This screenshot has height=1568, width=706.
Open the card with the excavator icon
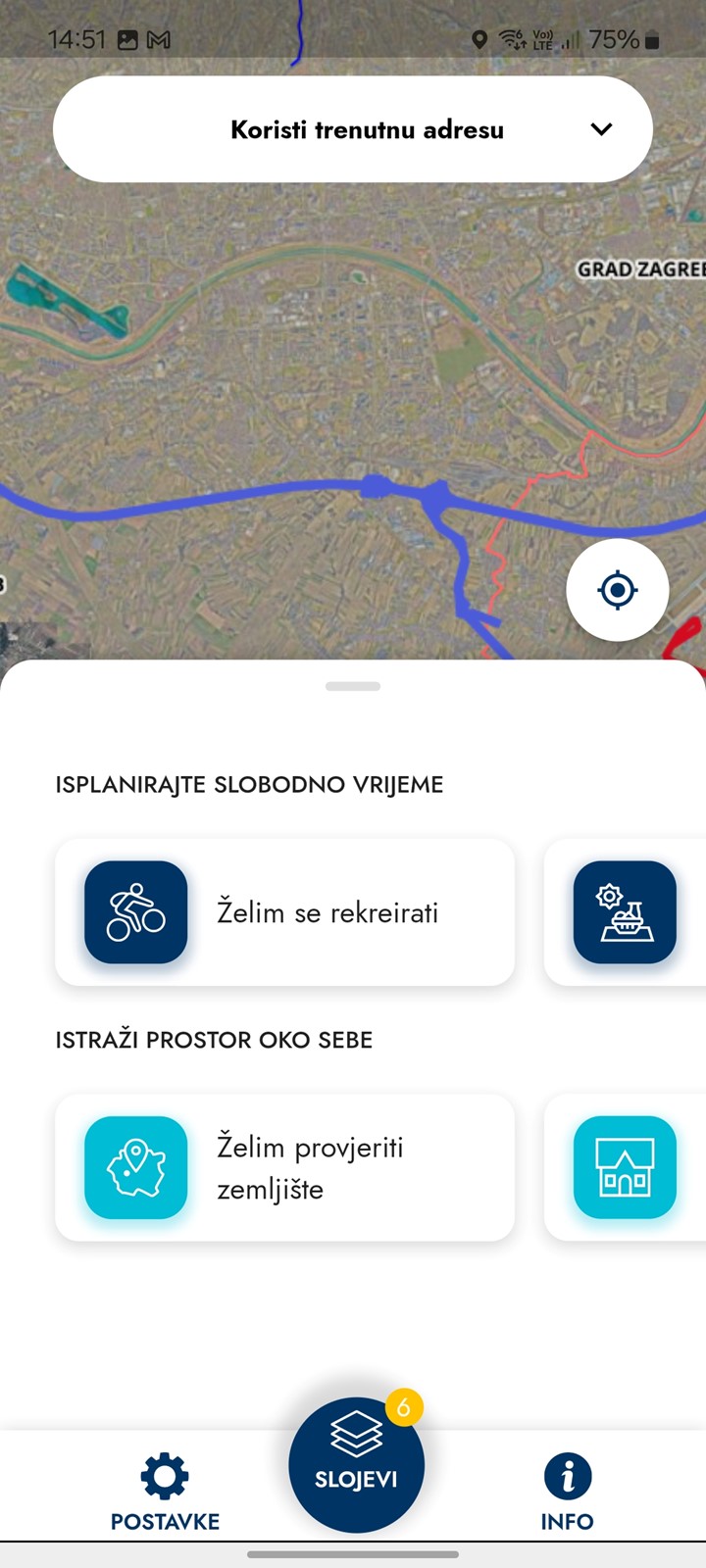626,912
